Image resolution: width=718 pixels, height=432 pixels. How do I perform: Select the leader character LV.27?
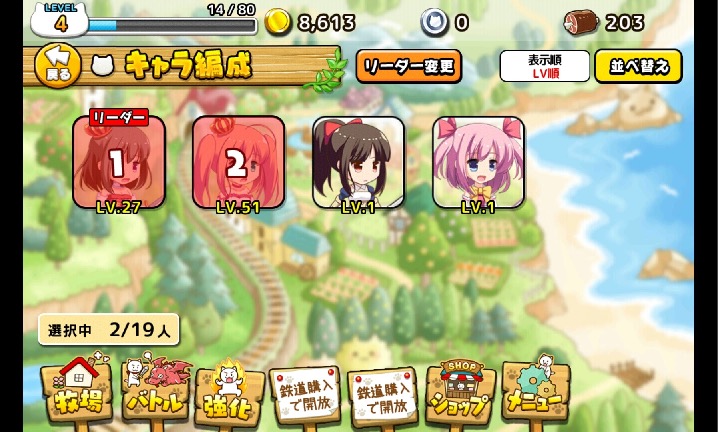(x=118, y=162)
